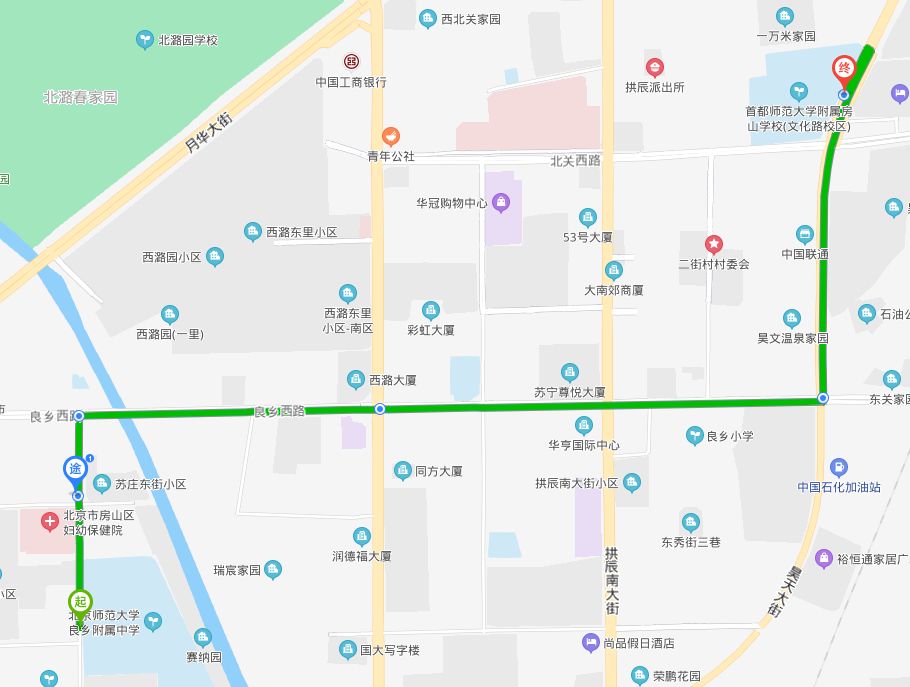910x687 pixels.
Task: Select the 中国石化加油站 gas station pin
Action: (839, 467)
